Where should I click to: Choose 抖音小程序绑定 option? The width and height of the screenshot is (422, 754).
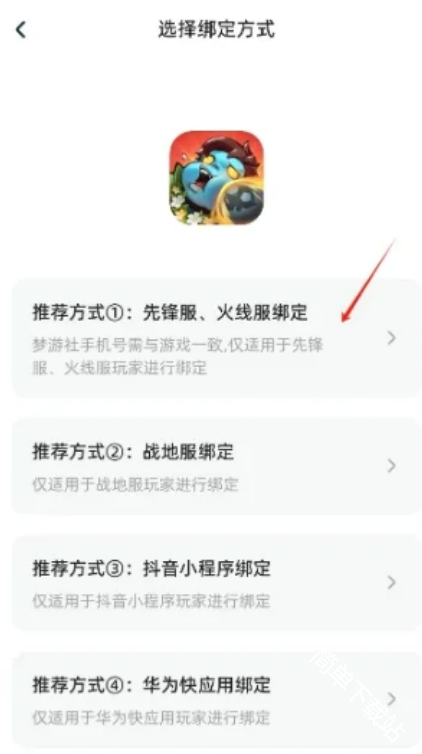[x=216, y=582]
